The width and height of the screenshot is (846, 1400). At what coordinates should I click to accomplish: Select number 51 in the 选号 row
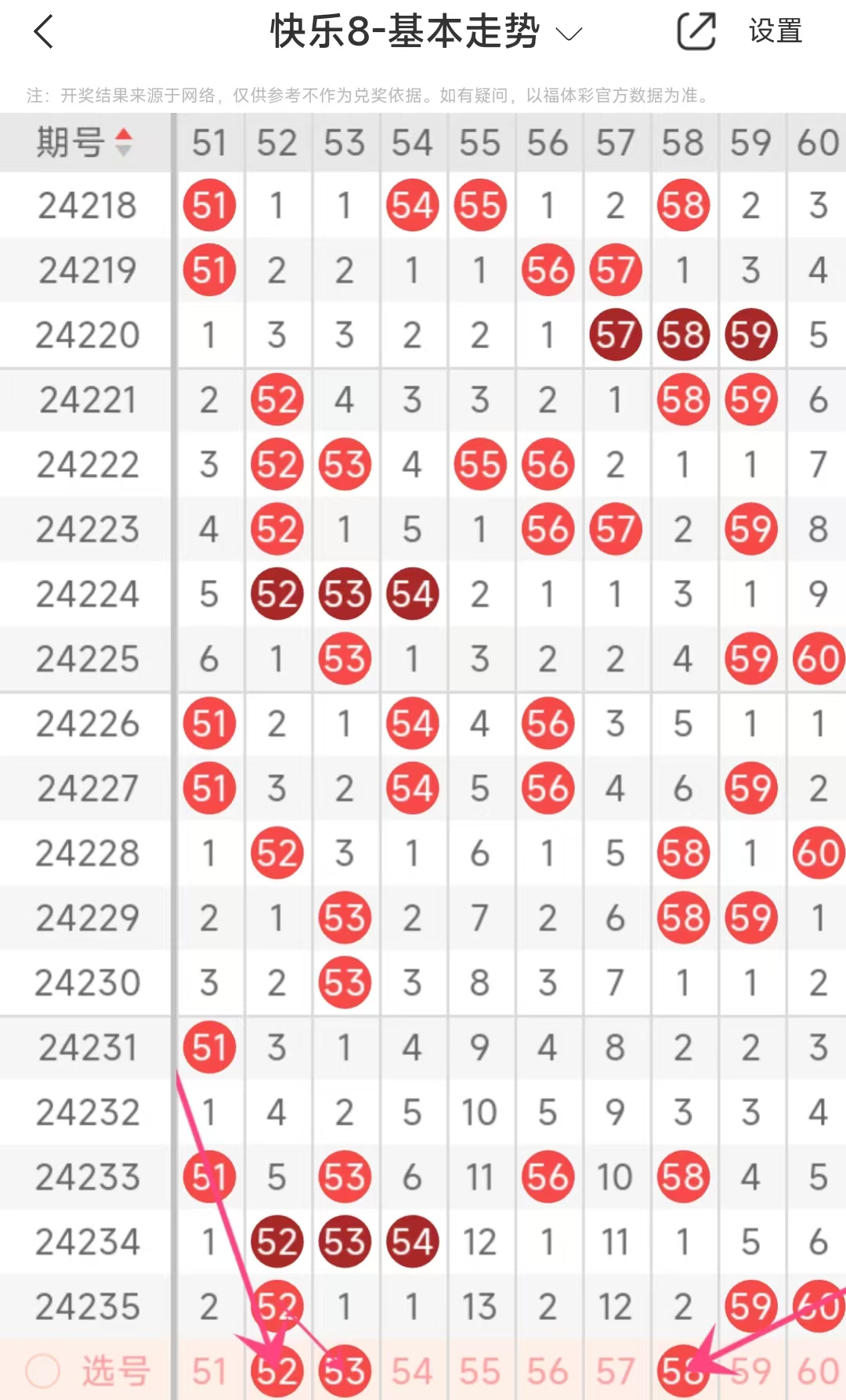pos(209,1371)
